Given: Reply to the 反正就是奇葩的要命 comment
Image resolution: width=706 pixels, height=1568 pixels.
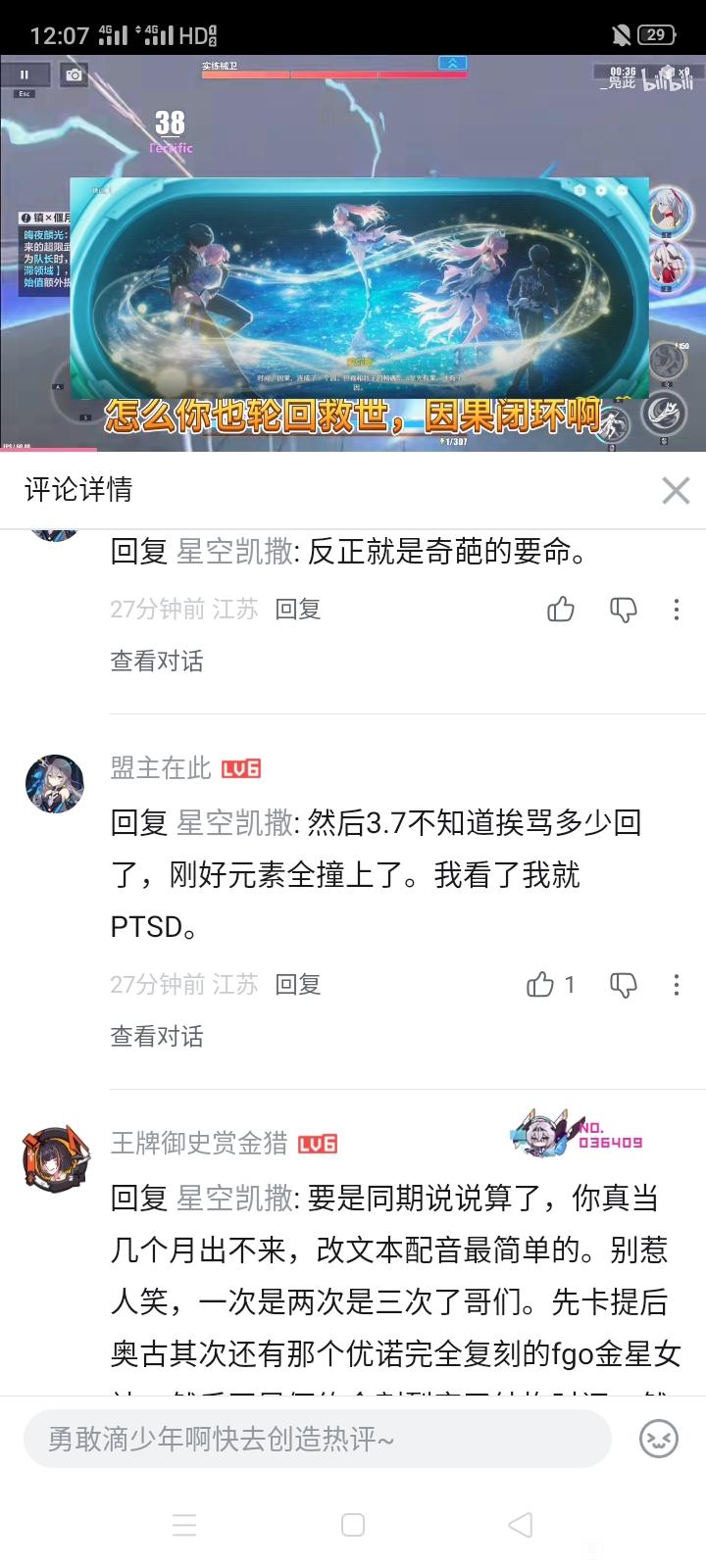Looking at the screenshot, I should tap(298, 610).
